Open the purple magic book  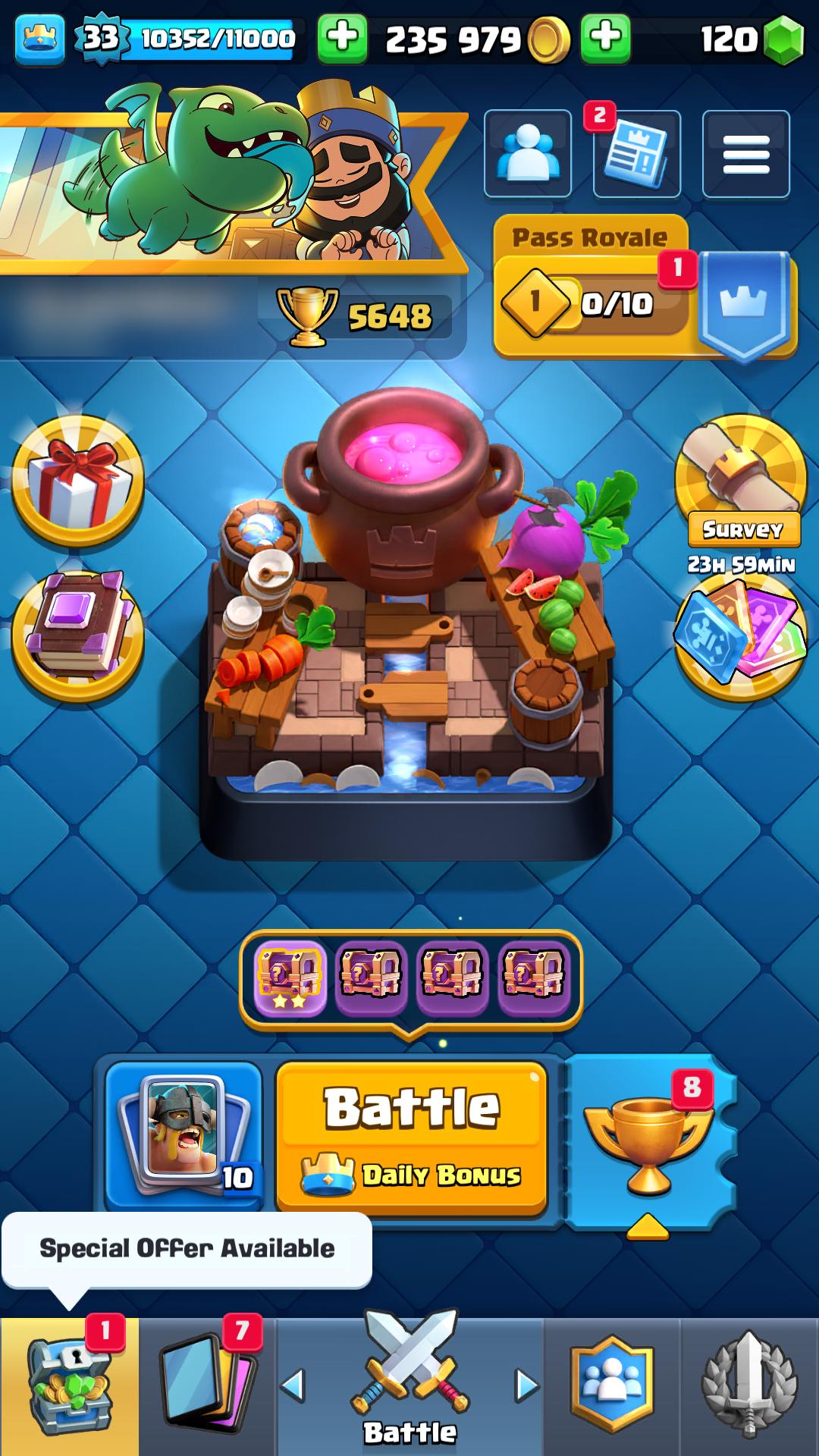(77, 636)
